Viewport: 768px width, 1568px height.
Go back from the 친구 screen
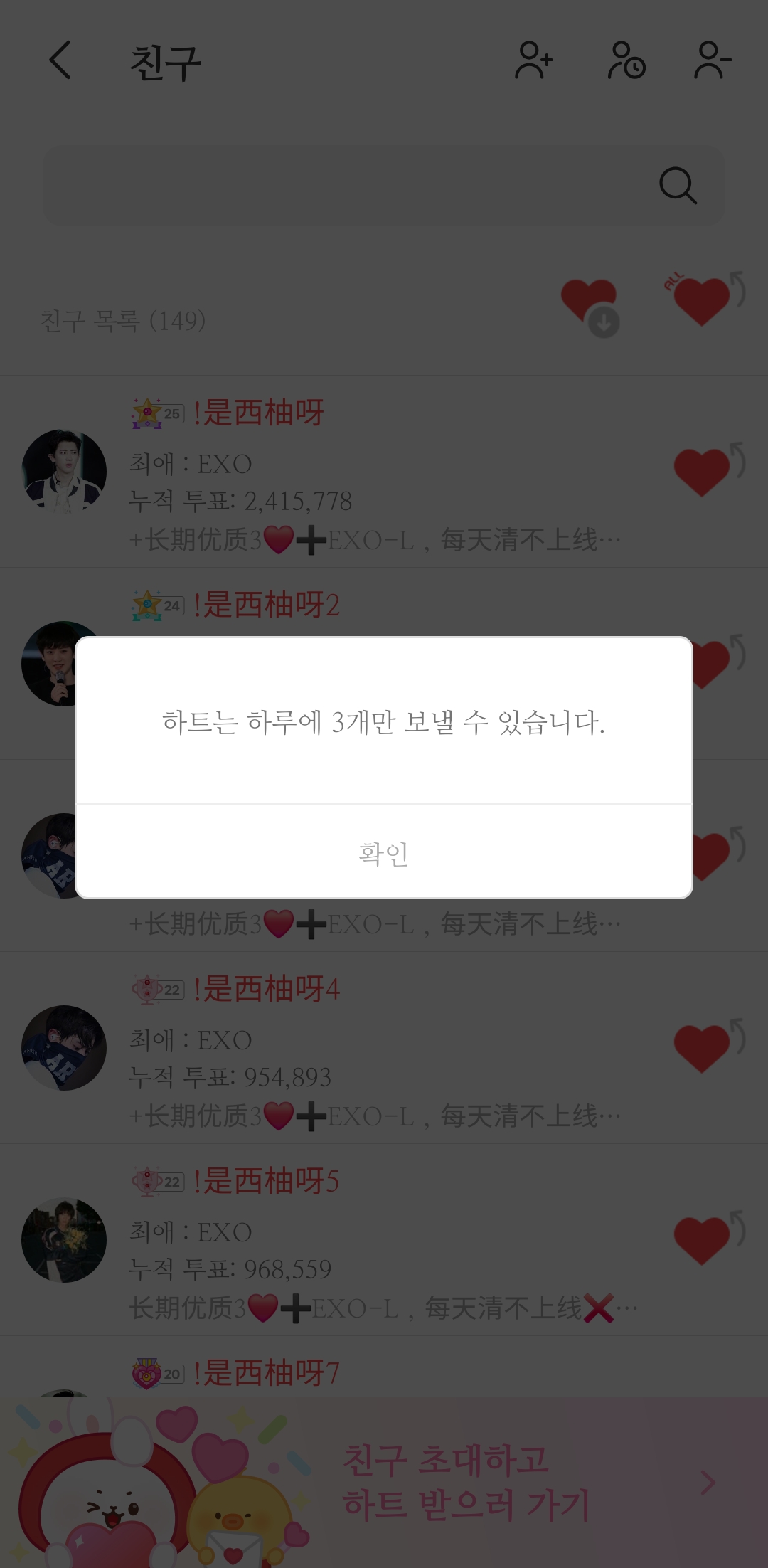60,60
